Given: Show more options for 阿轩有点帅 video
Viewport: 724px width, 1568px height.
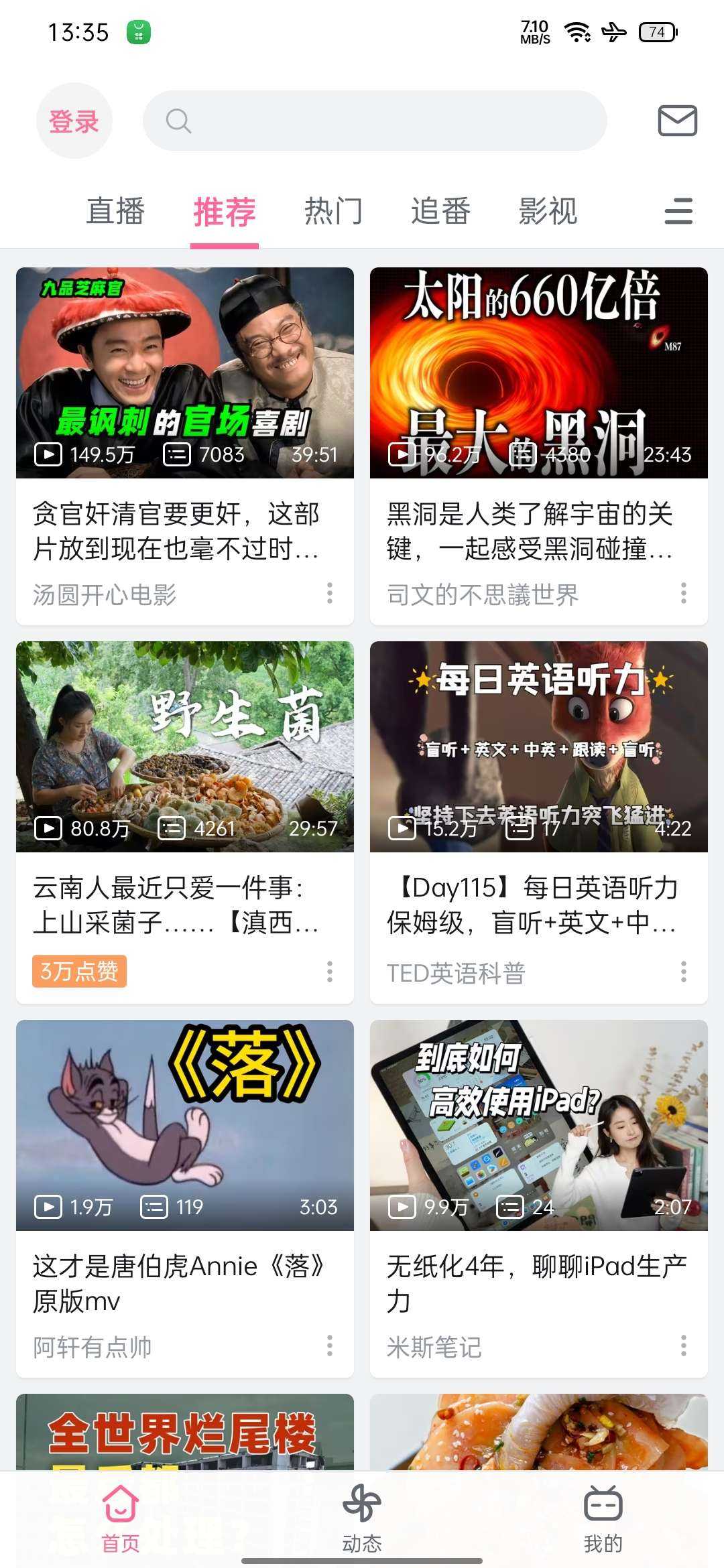Looking at the screenshot, I should 330,1346.
